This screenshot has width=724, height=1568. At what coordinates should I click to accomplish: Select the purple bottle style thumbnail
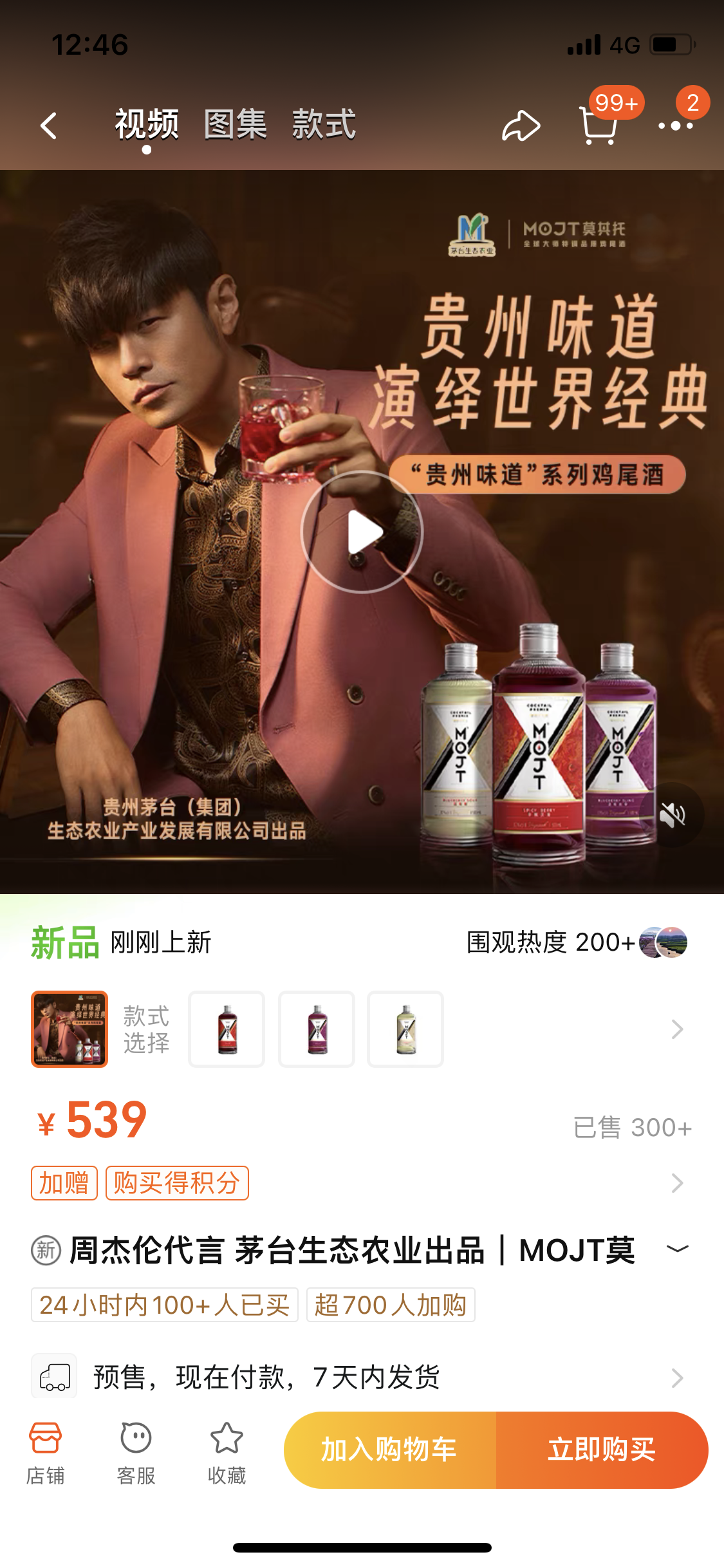(x=317, y=1029)
